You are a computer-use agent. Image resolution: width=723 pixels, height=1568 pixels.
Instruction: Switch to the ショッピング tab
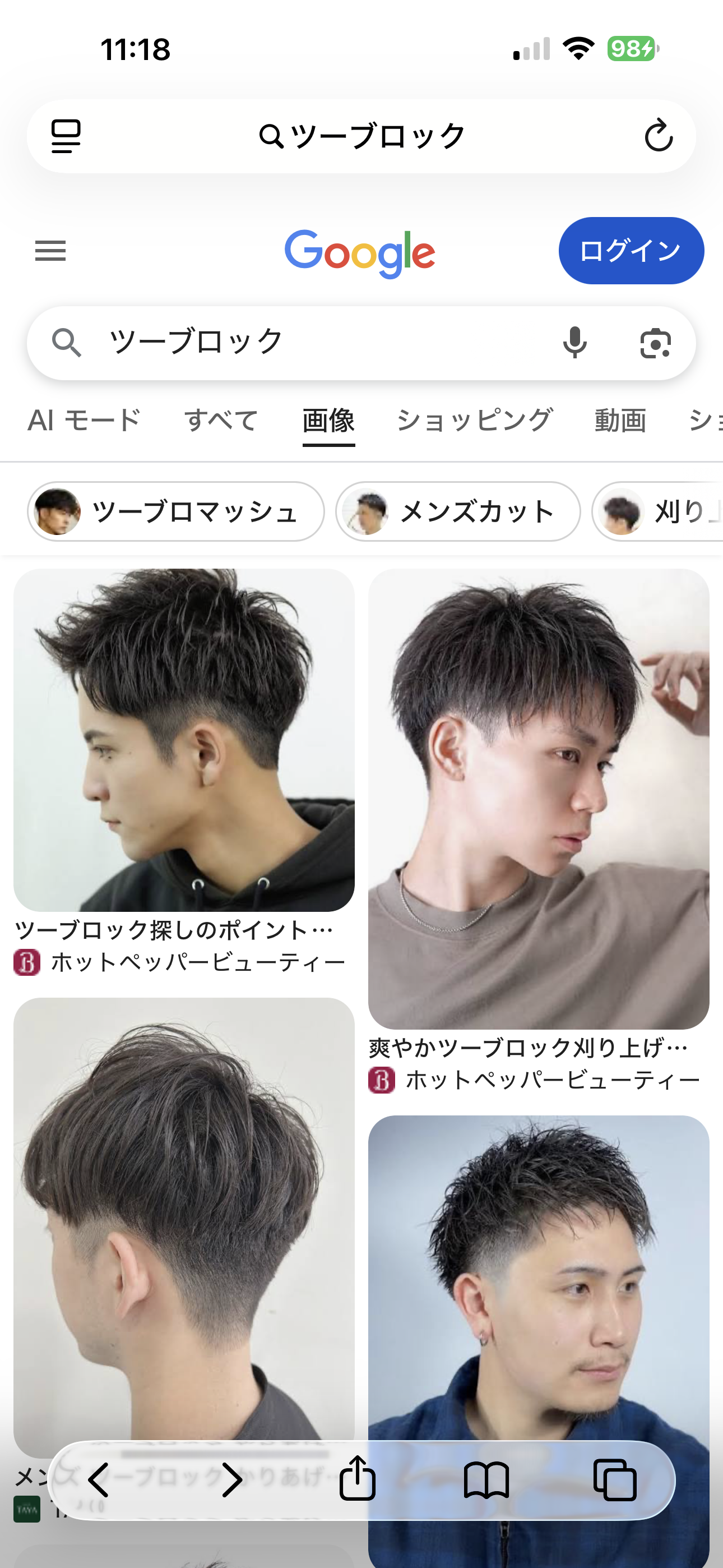click(474, 421)
